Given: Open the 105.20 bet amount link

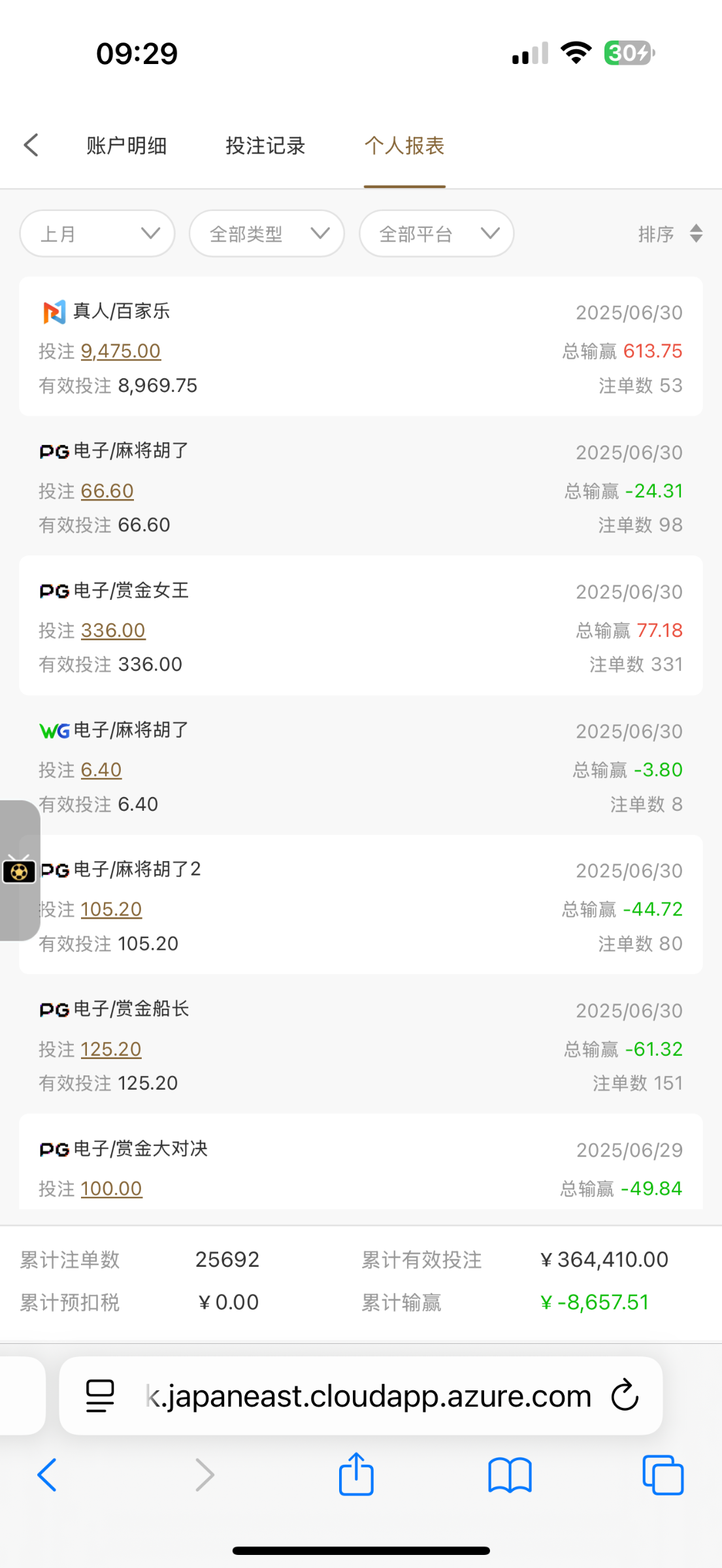Looking at the screenshot, I should tap(111, 909).
